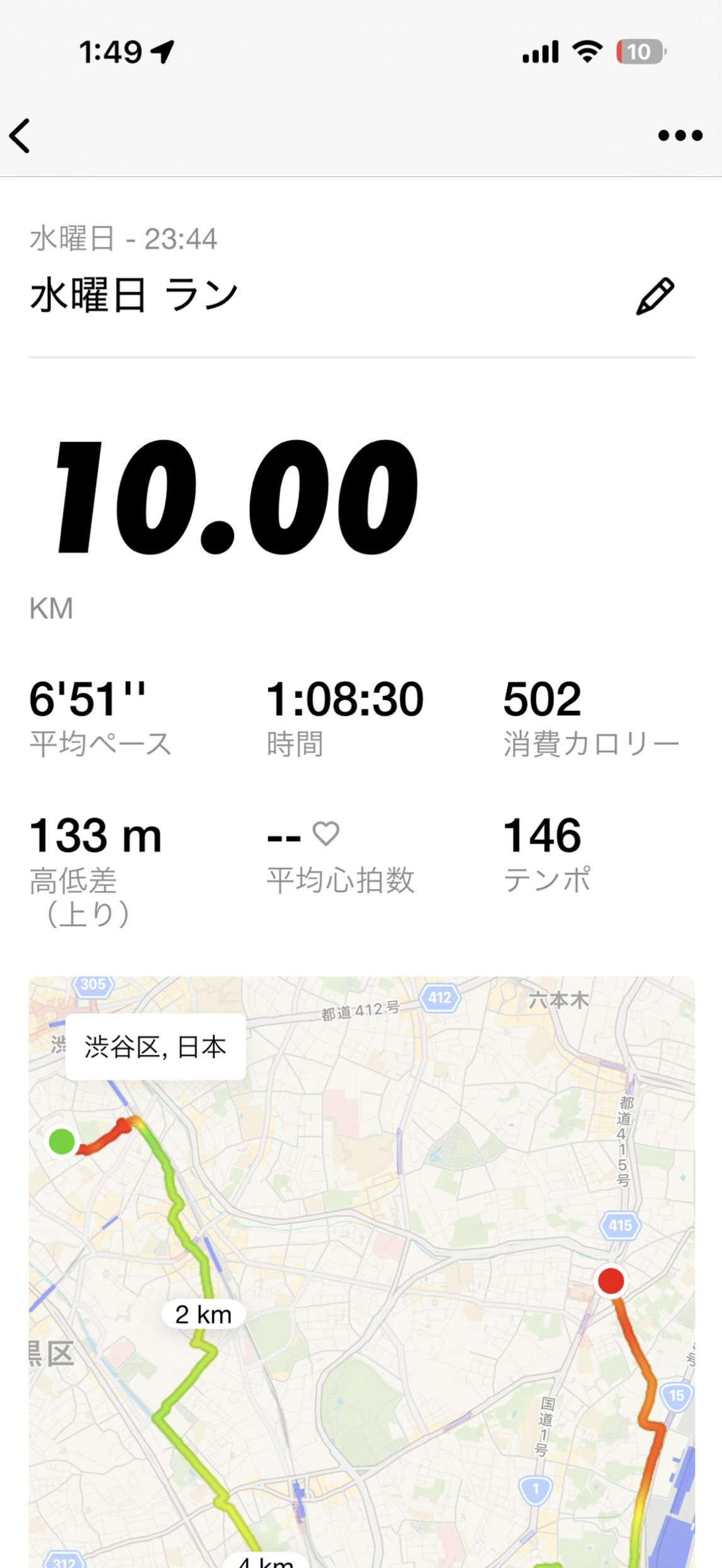Open the three-dot overflow menu
The height and width of the screenshot is (1568, 722).
tap(680, 135)
